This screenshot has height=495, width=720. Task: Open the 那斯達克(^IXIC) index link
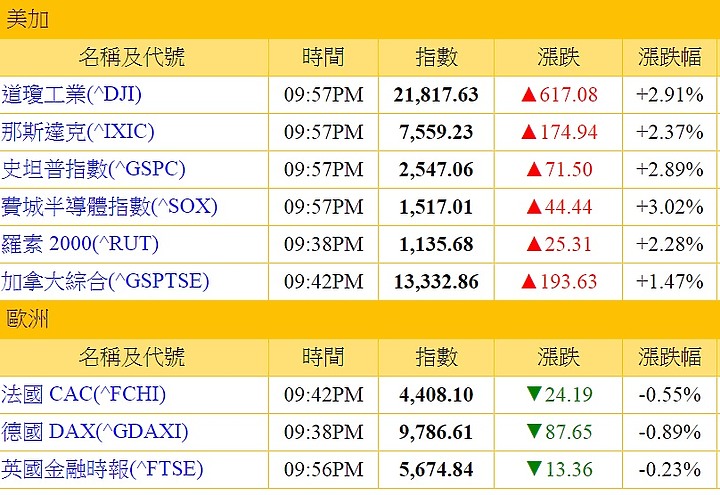pos(78,132)
